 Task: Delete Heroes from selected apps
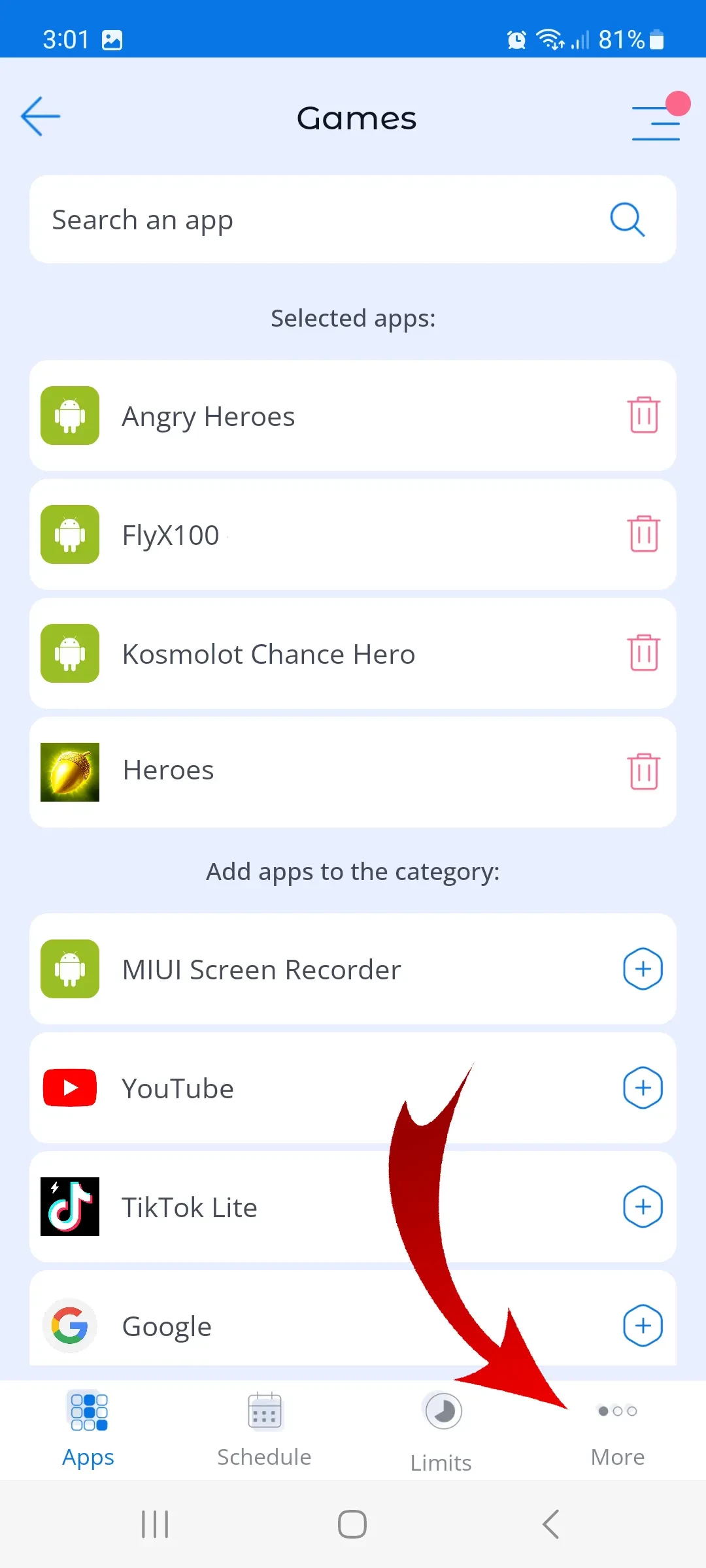pyautogui.click(x=643, y=772)
